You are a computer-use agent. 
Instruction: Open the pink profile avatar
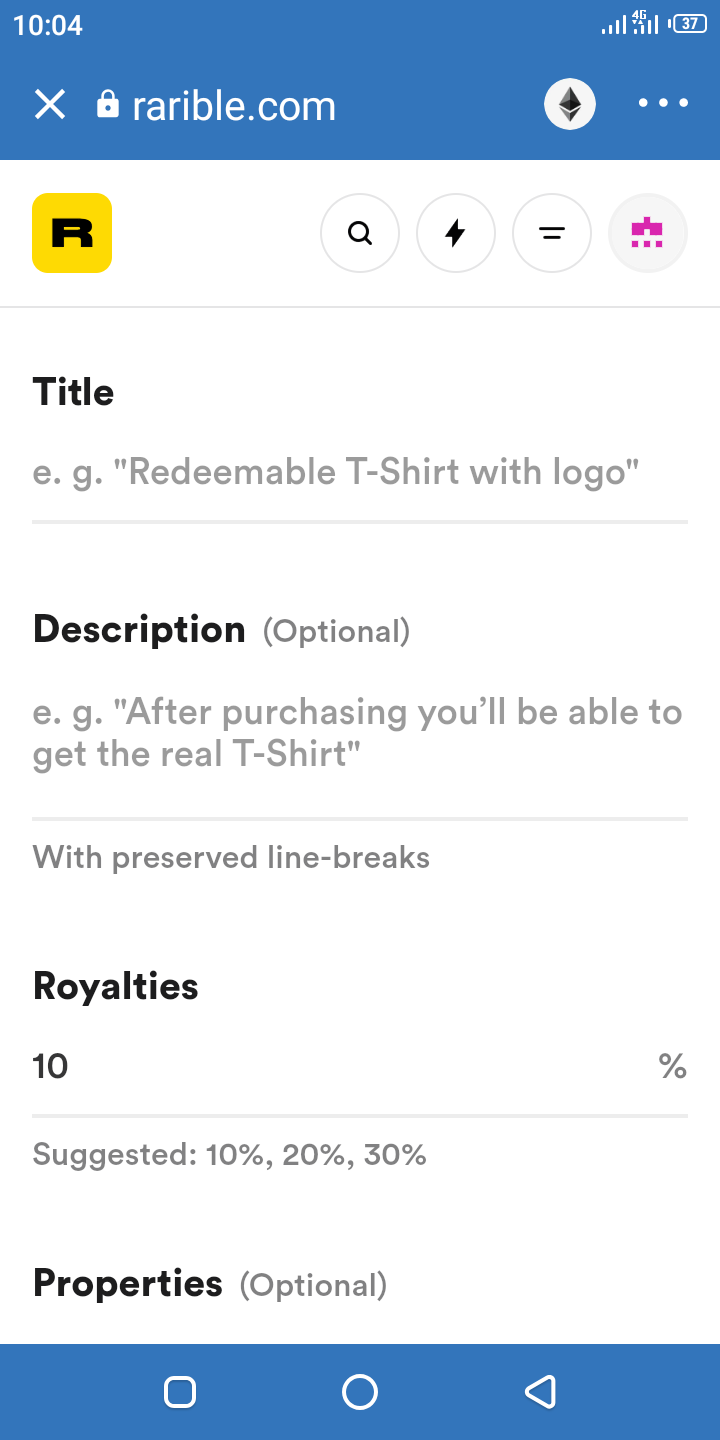[x=648, y=233]
